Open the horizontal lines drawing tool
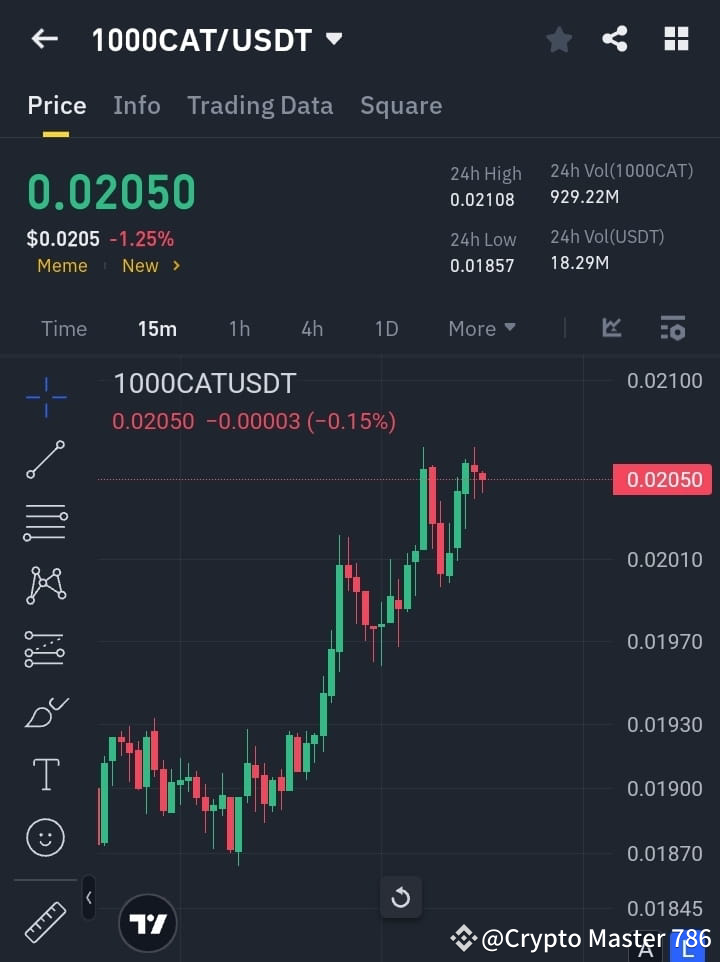Viewport: 720px width, 962px height. click(x=45, y=523)
